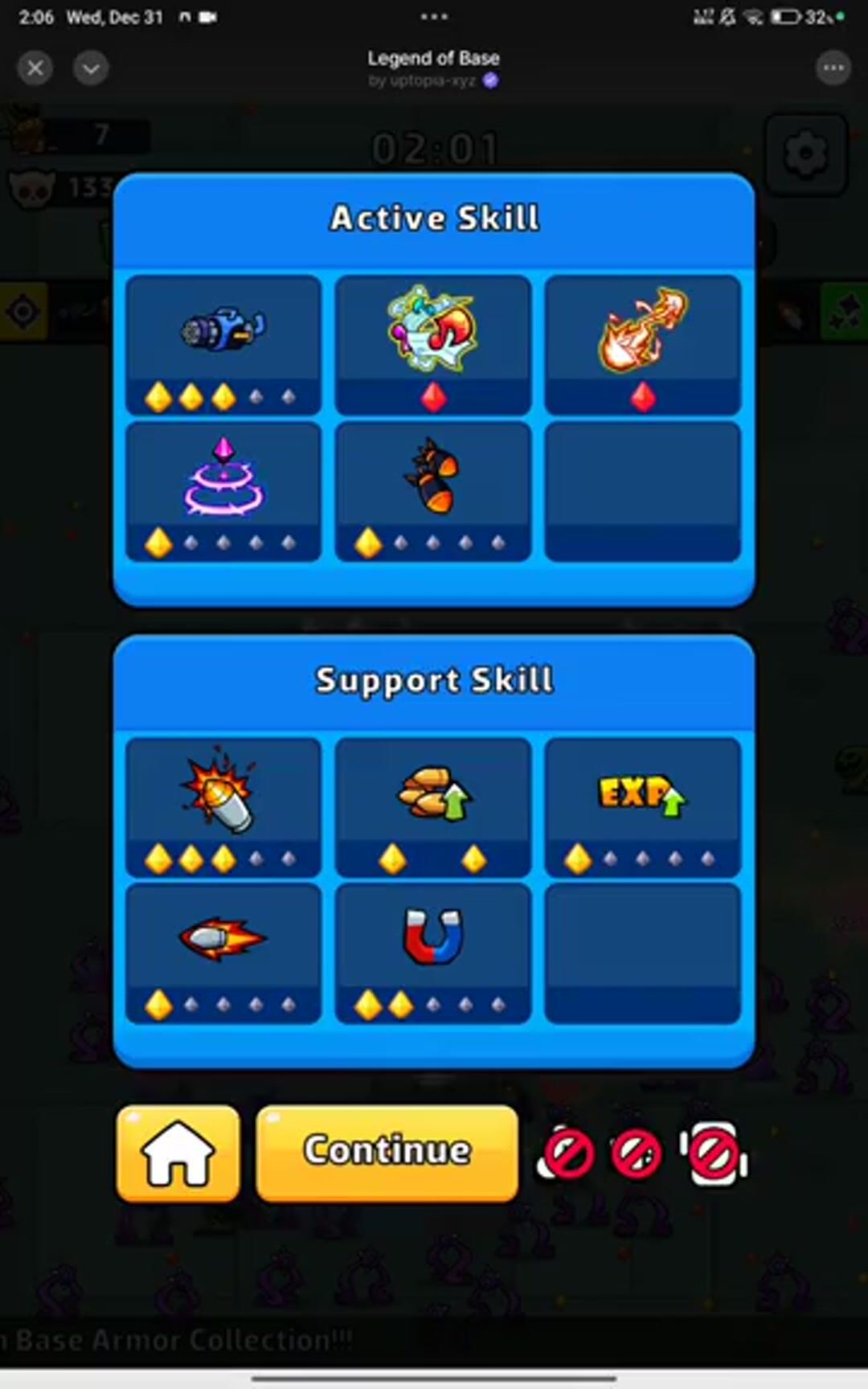Select the black bombs active skill

(x=433, y=490)
